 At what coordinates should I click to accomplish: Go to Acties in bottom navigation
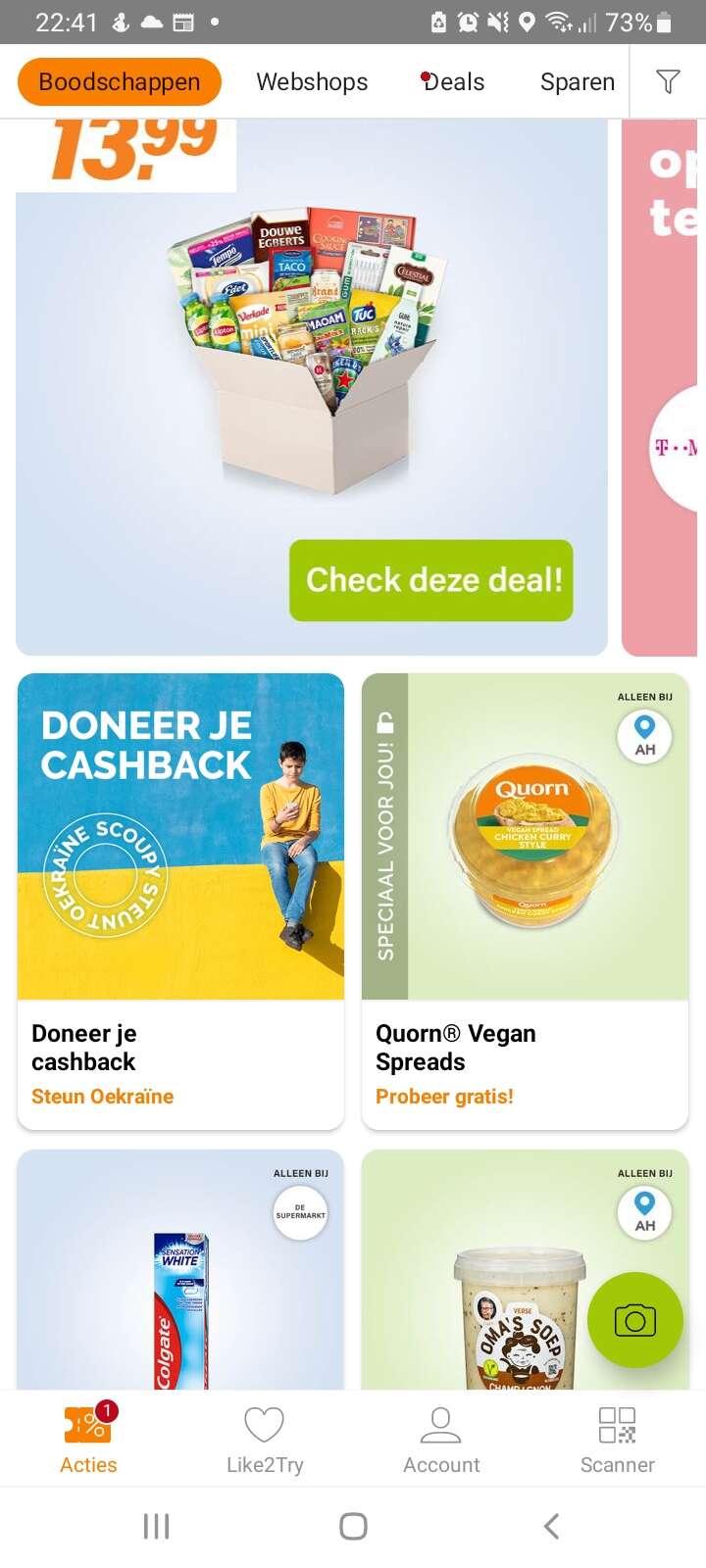pos(88,1438)
